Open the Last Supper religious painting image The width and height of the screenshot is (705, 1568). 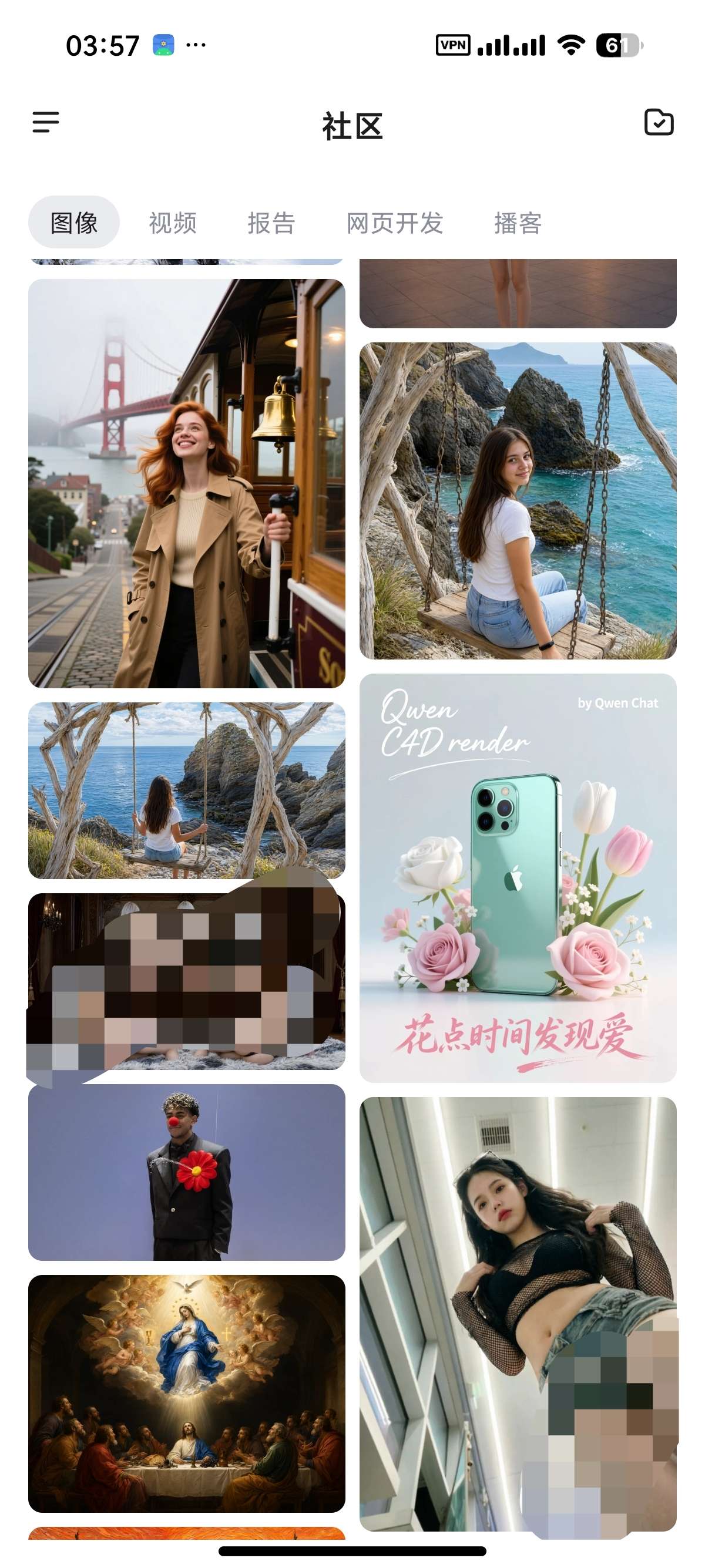187,1394
